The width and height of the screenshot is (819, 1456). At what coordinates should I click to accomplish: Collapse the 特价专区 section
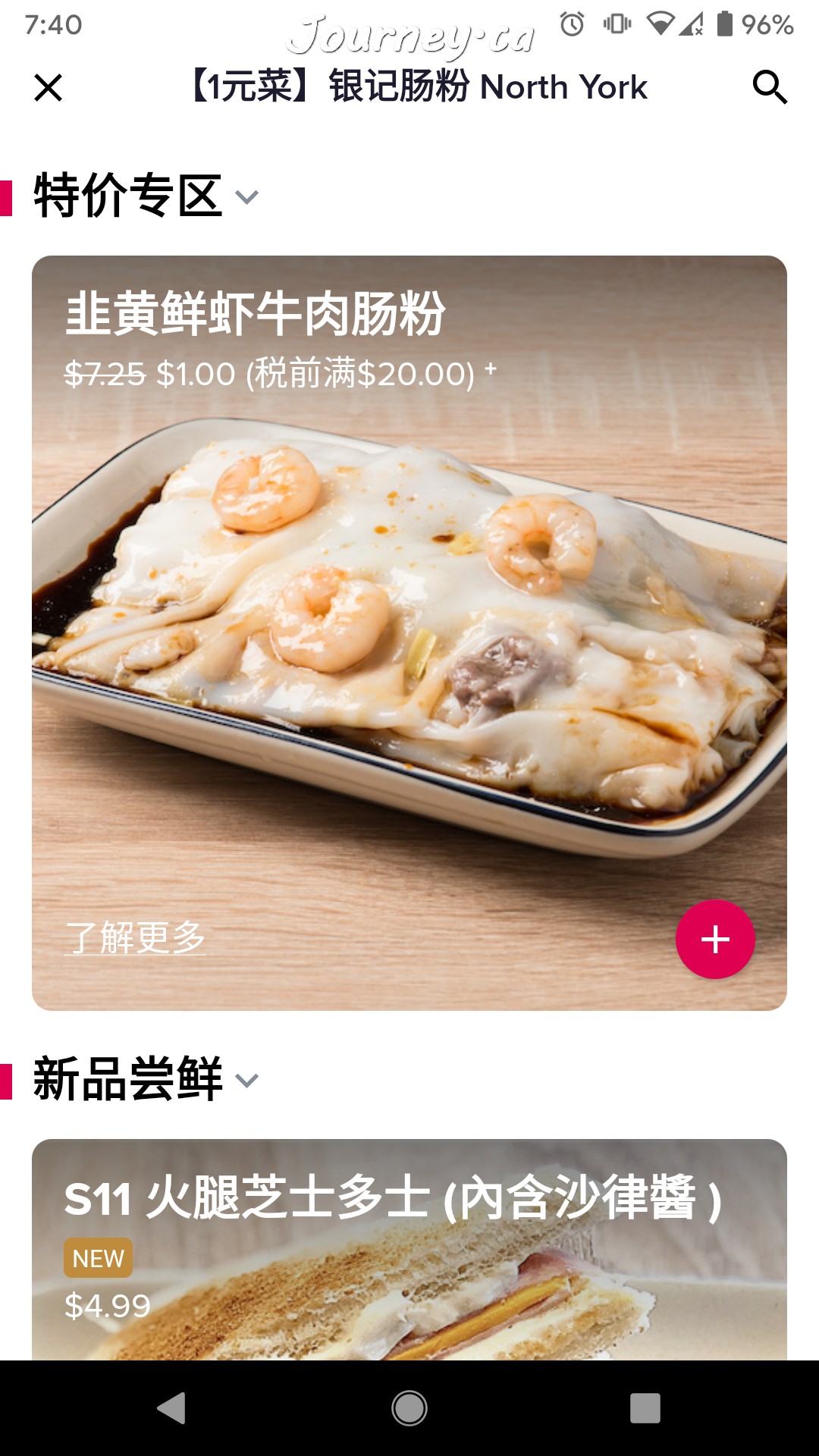246,197
